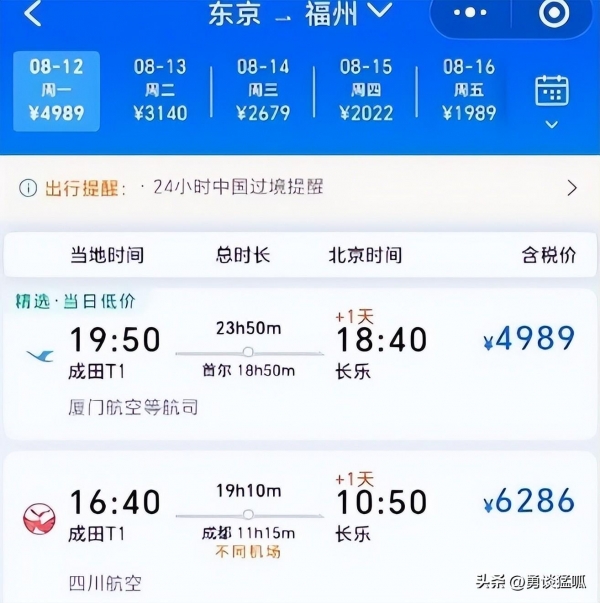Switch to 08-13 周二 ¥3140

160,90
